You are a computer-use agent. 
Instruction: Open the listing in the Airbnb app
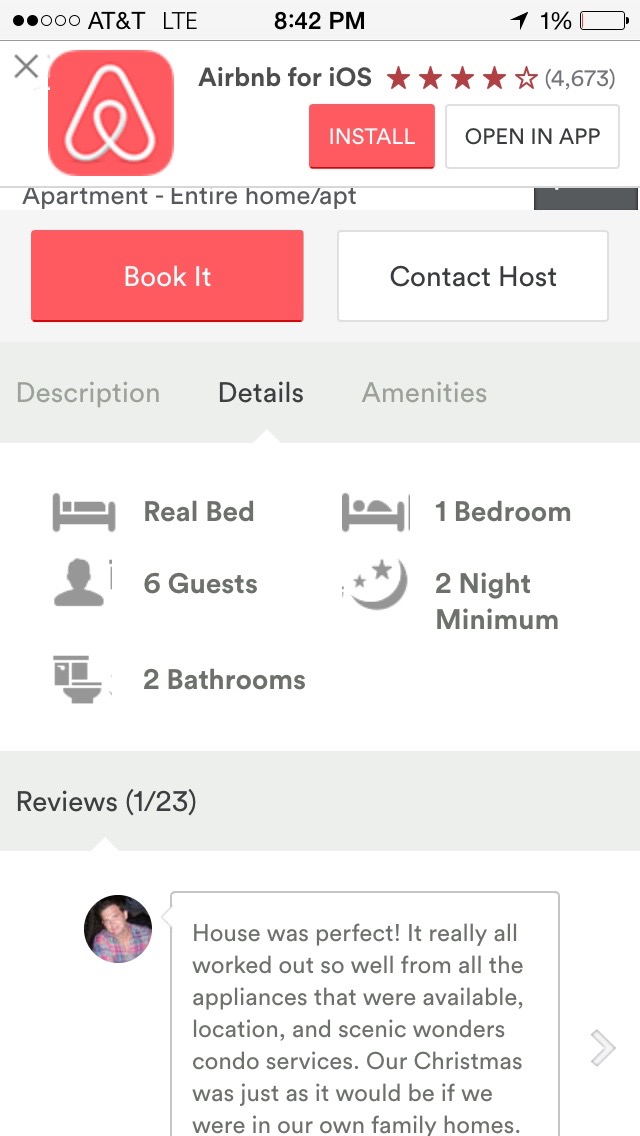[x=532, y=136]
